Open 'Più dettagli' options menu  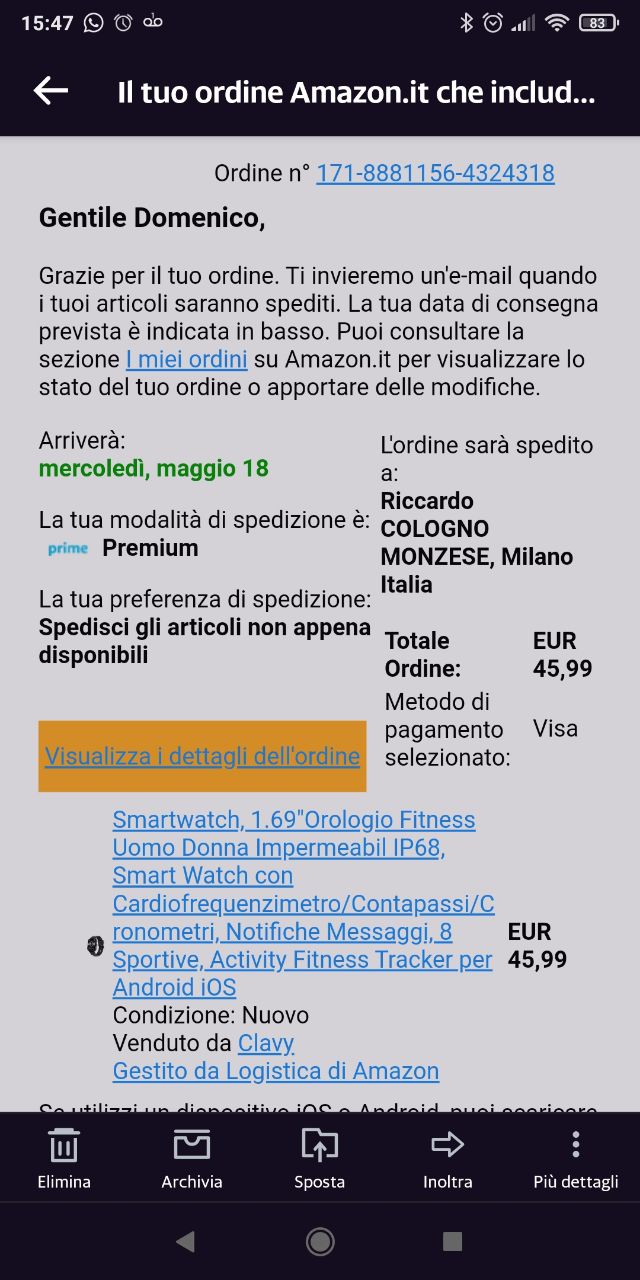[x=575, y=1158]
